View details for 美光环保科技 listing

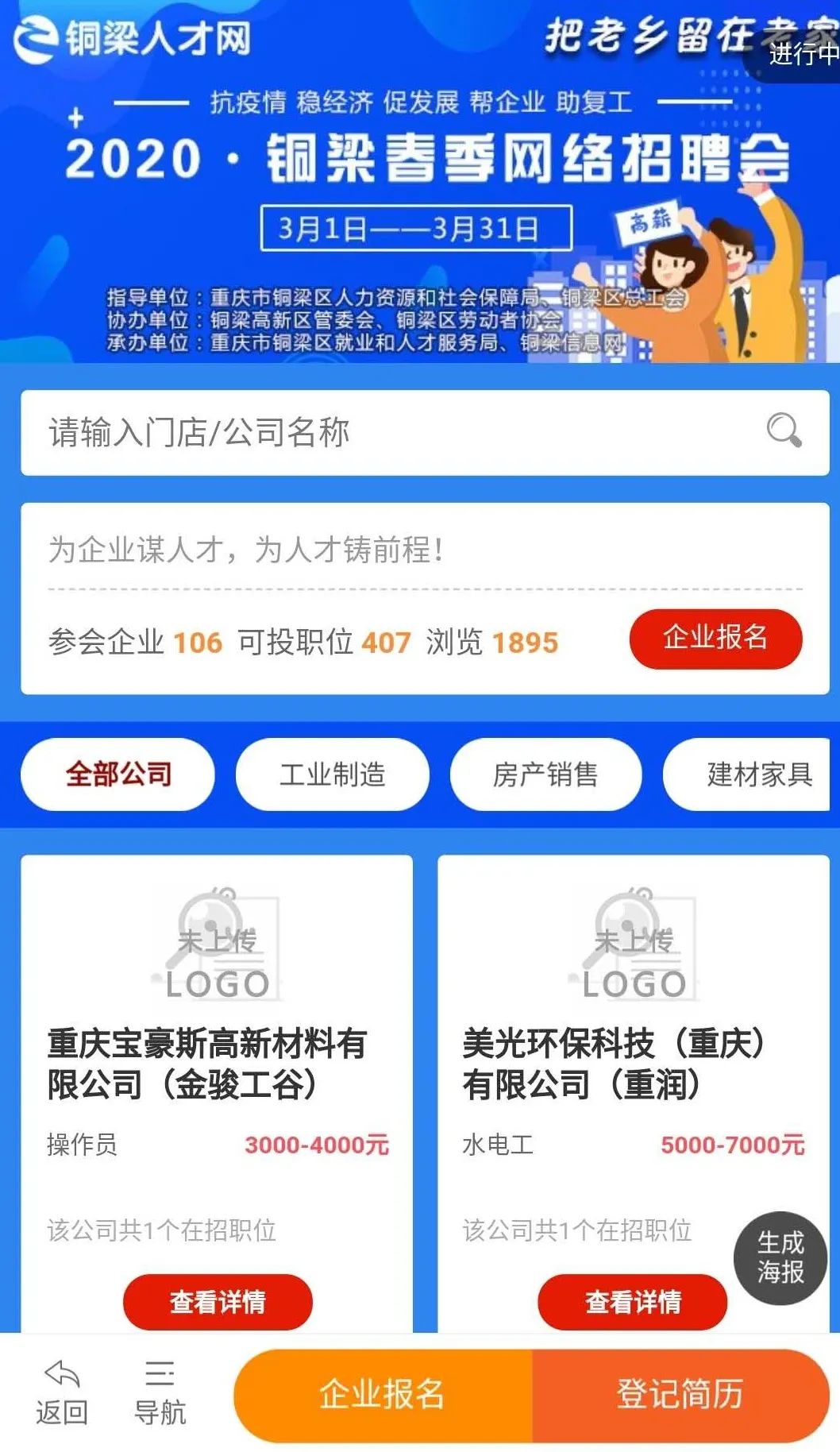pyautogui.click(x=633, y=1301)
